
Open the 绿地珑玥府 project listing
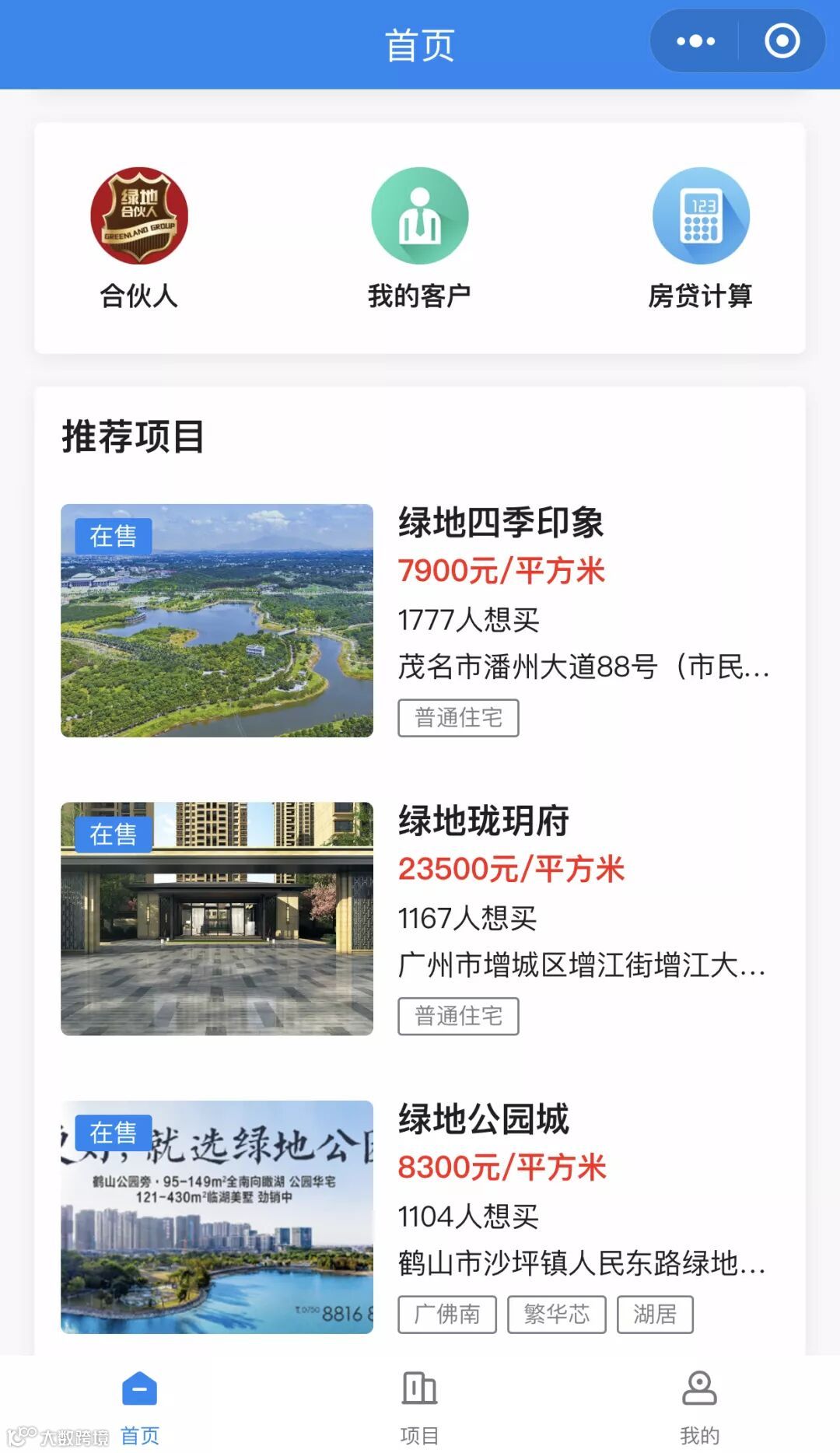pyautogui.click(x=420, y=919)
